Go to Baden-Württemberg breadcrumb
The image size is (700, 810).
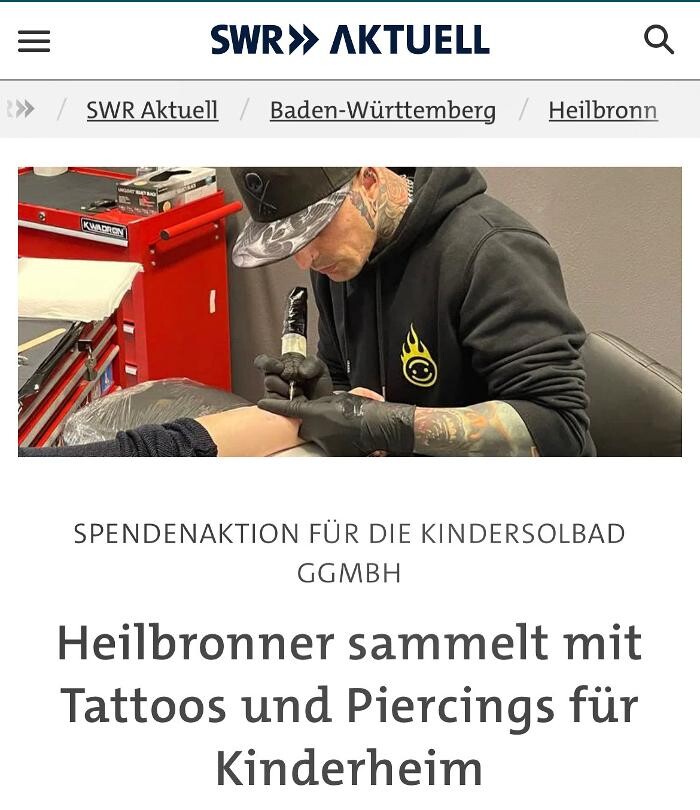point(382,110)
